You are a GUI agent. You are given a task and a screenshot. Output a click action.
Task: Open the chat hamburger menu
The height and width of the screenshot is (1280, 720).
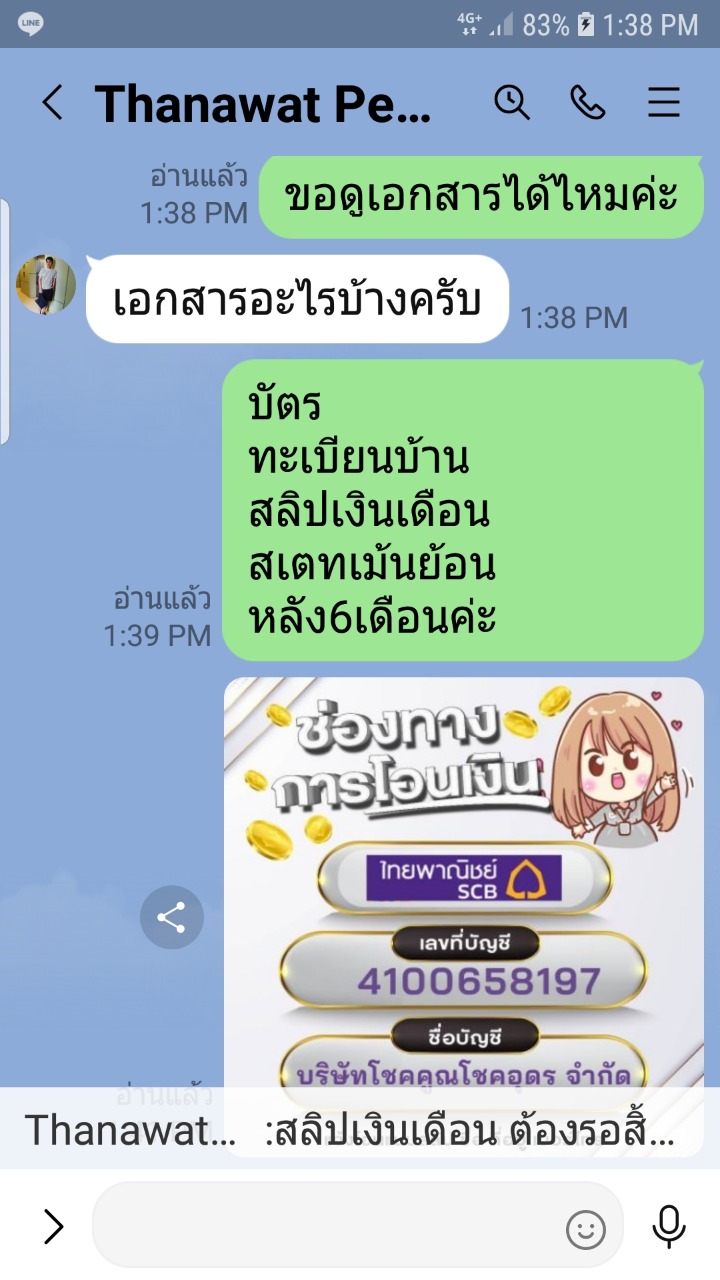coord(664,102)
